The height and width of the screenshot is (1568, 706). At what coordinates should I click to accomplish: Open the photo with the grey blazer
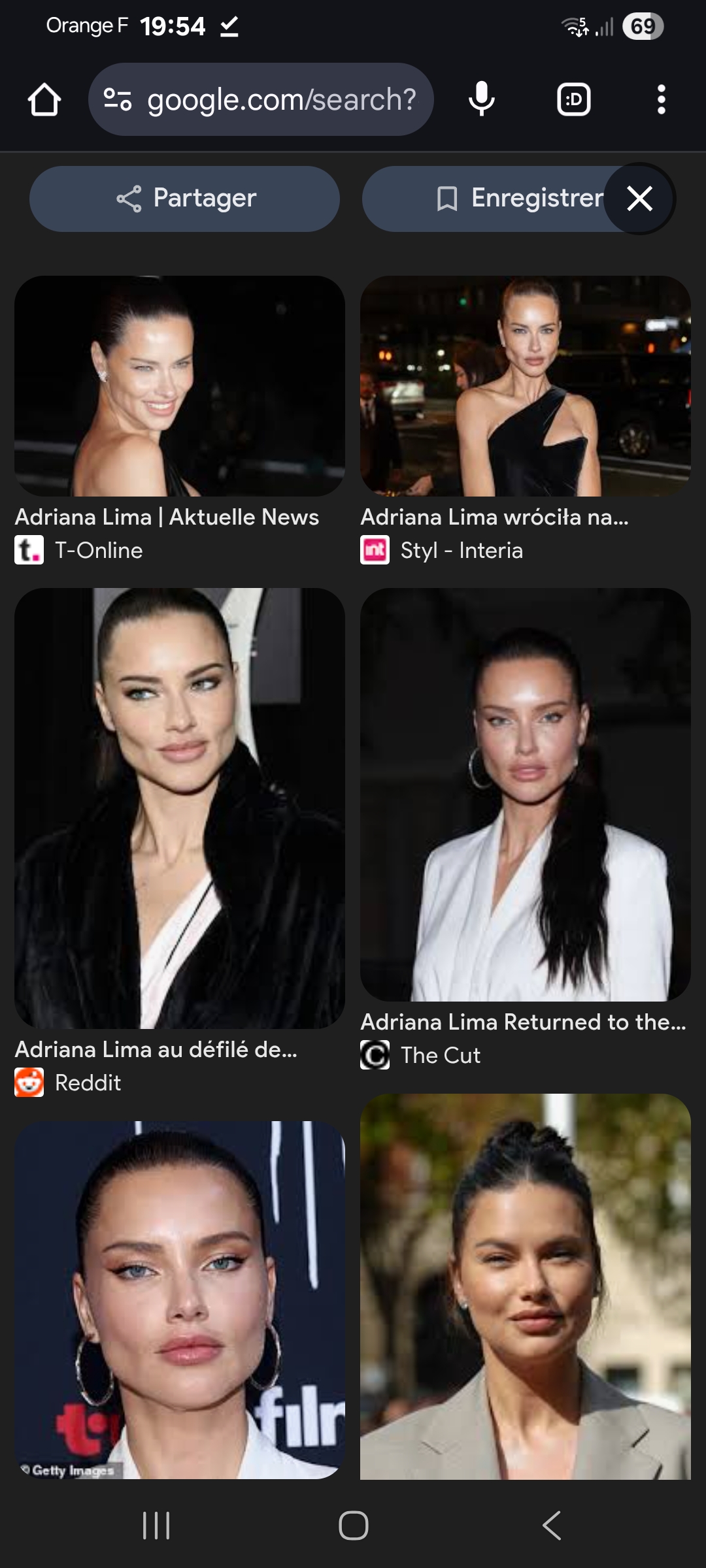tap(526, 1287)
